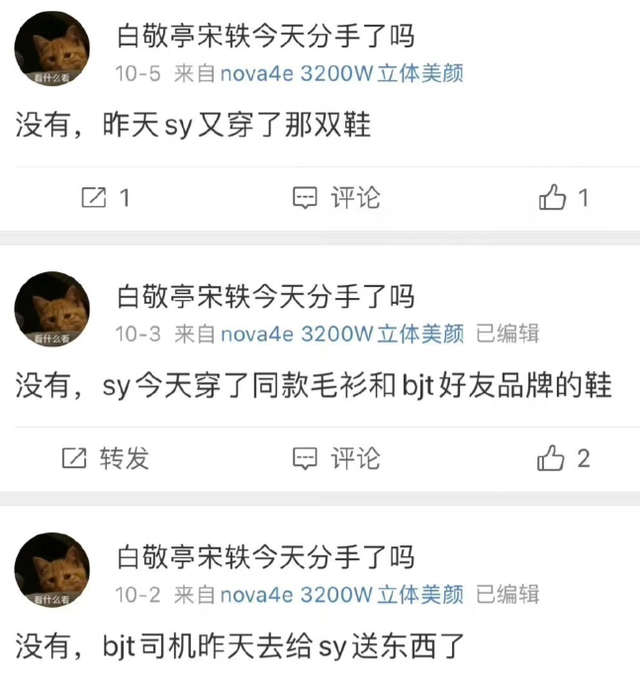The height and width of the screenshot is (684, 640).
Task: Like the 10-3 post with 2 likes
Action: [564, 458]
